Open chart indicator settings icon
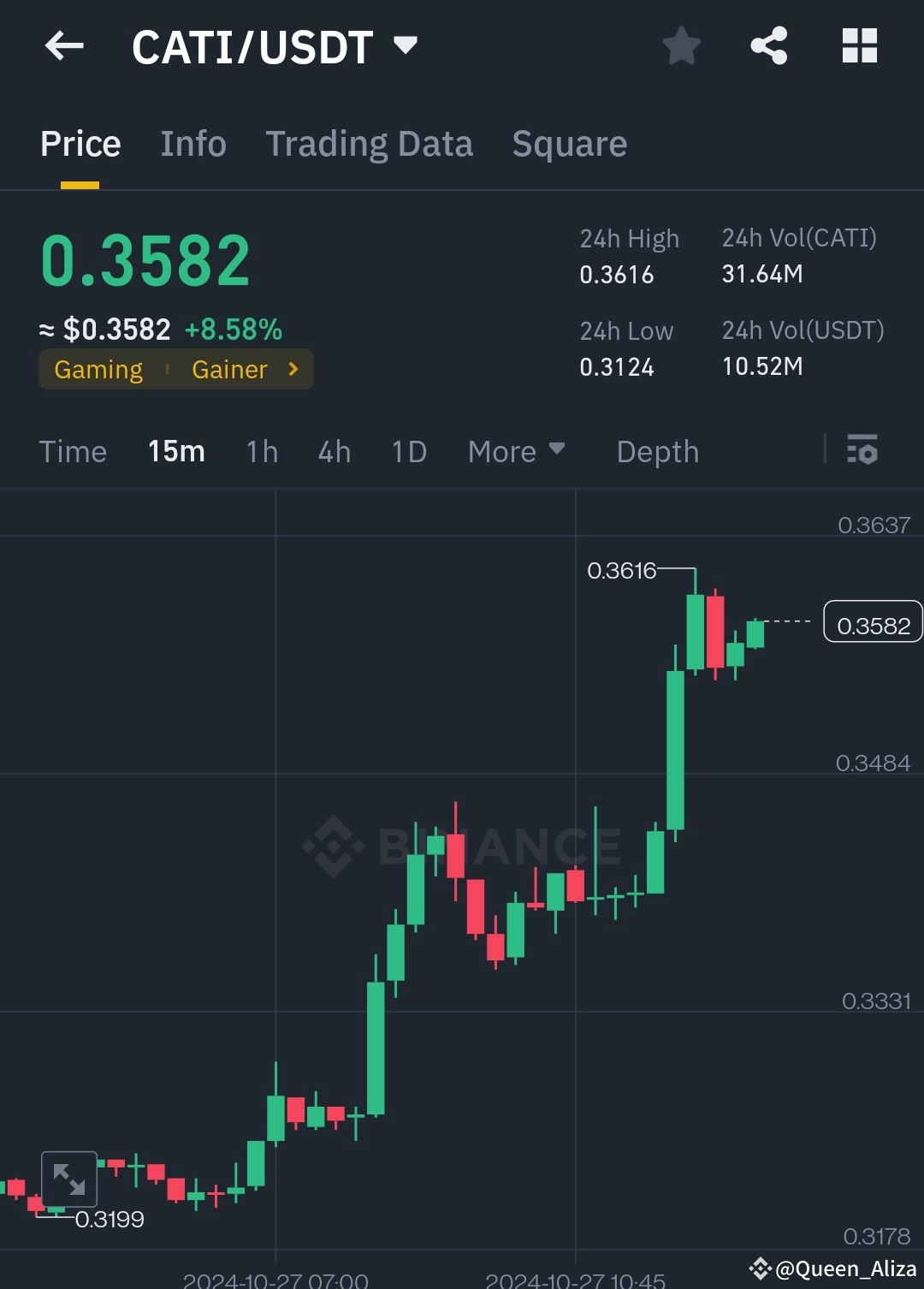Screen dimensions: 924x1289 [862, 451]
